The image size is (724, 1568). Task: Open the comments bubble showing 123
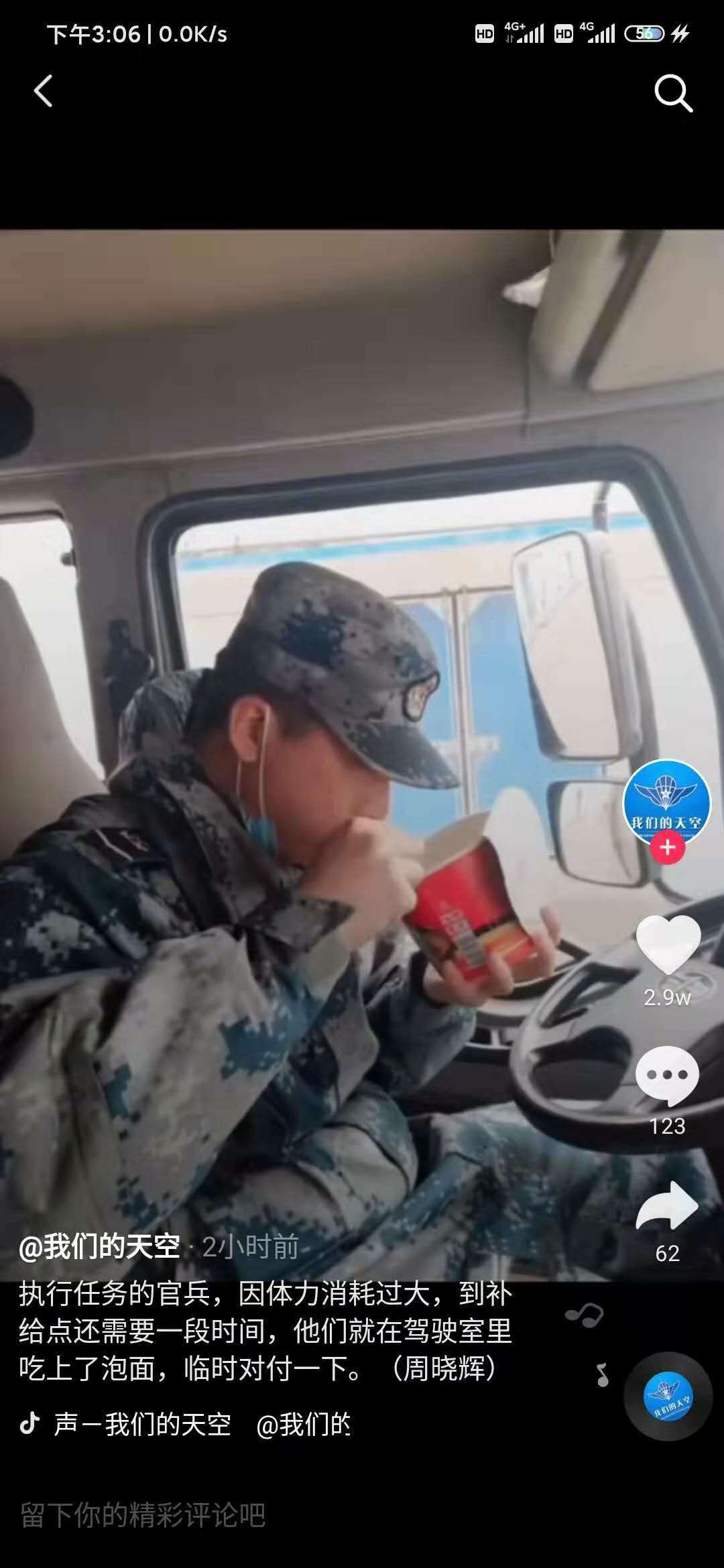pos(667,1075)
